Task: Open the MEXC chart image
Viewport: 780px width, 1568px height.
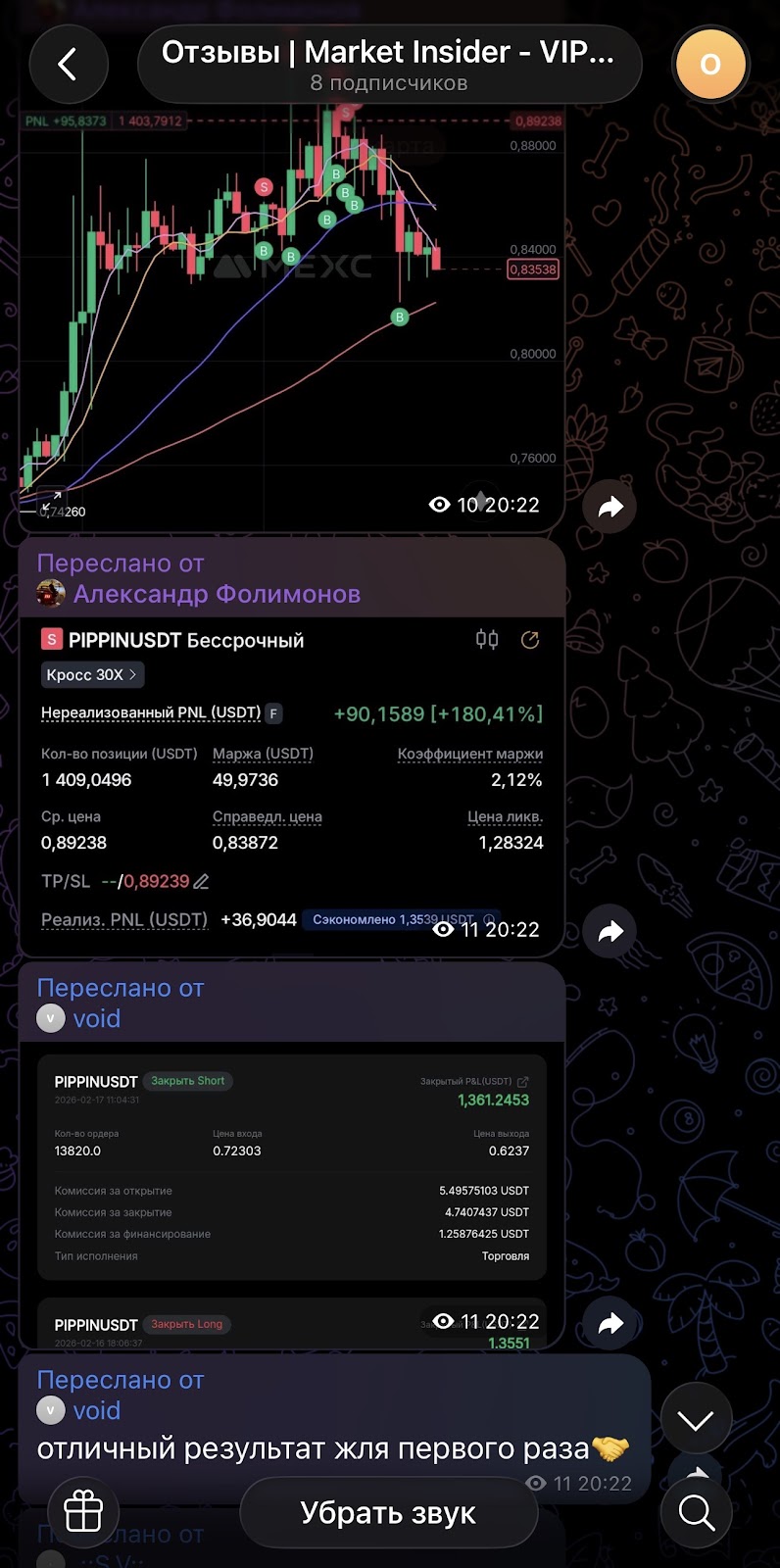Action: point(291,314)
